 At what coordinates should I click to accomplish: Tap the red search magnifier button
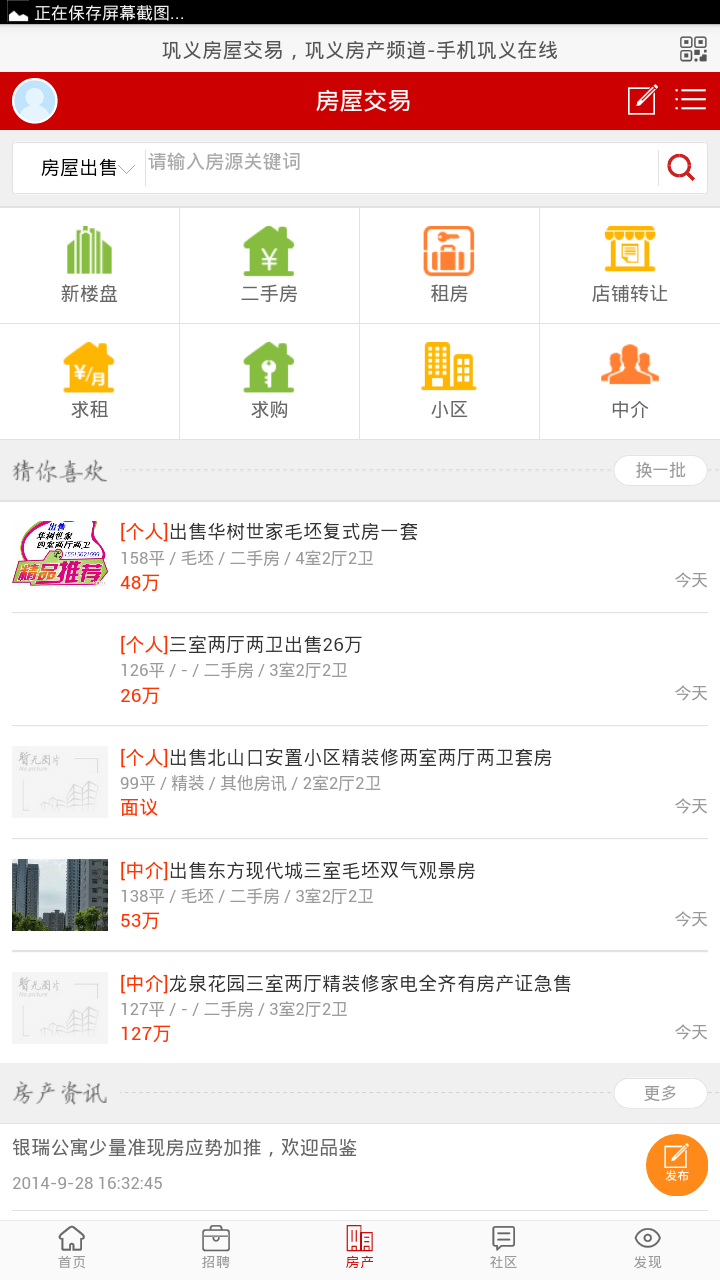pos(681,167)
